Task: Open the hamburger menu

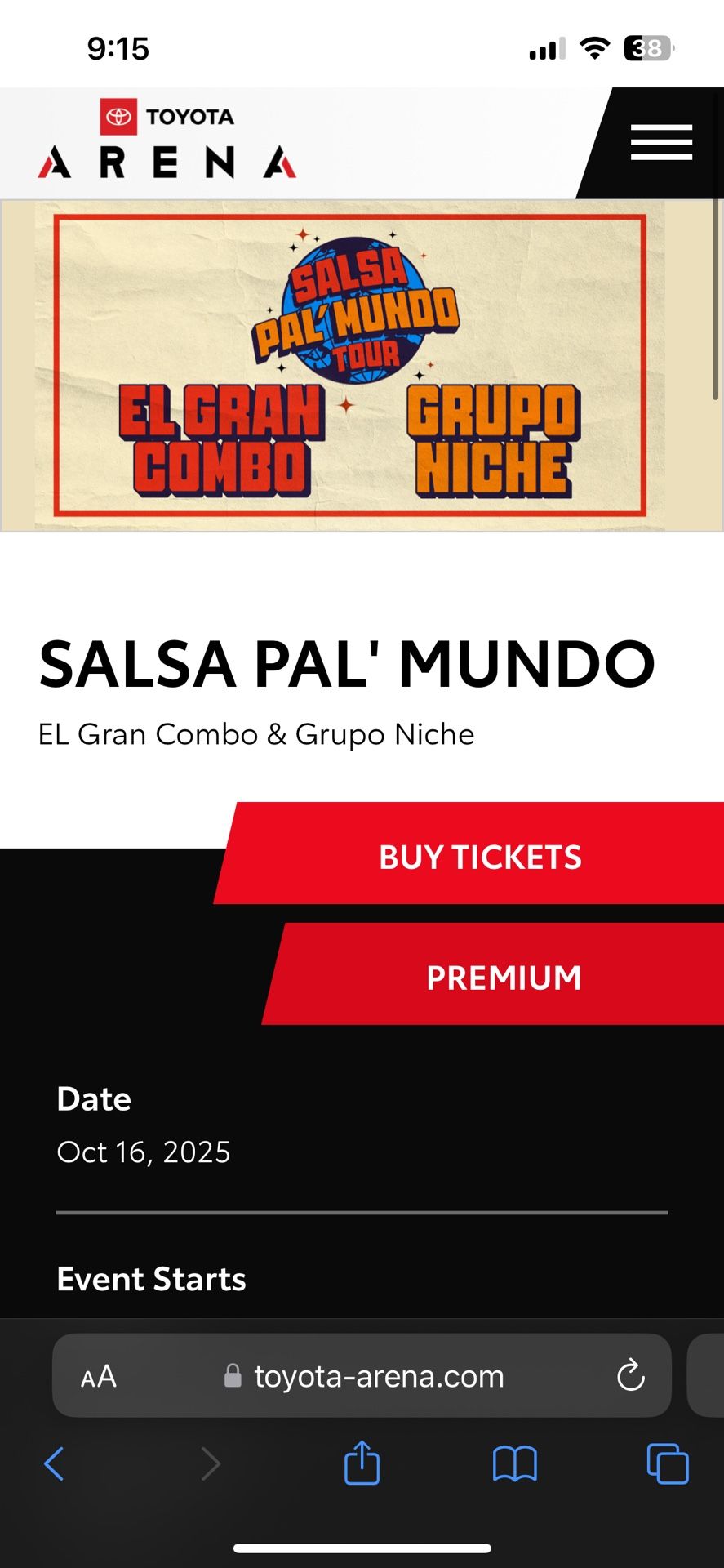Action: pyautogui.click(x=661, y=143)
